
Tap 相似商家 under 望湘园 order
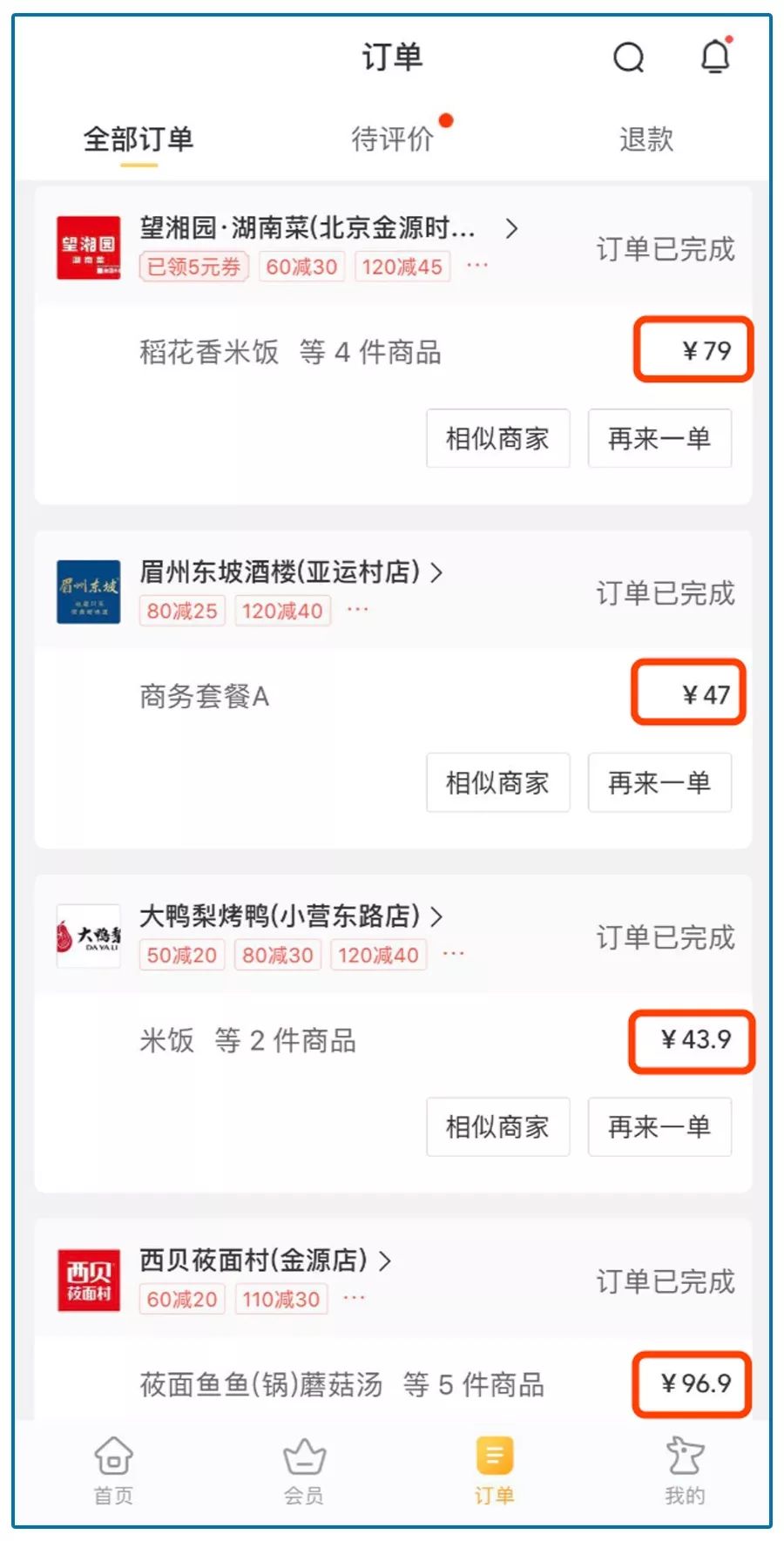(x=497, y=438)
